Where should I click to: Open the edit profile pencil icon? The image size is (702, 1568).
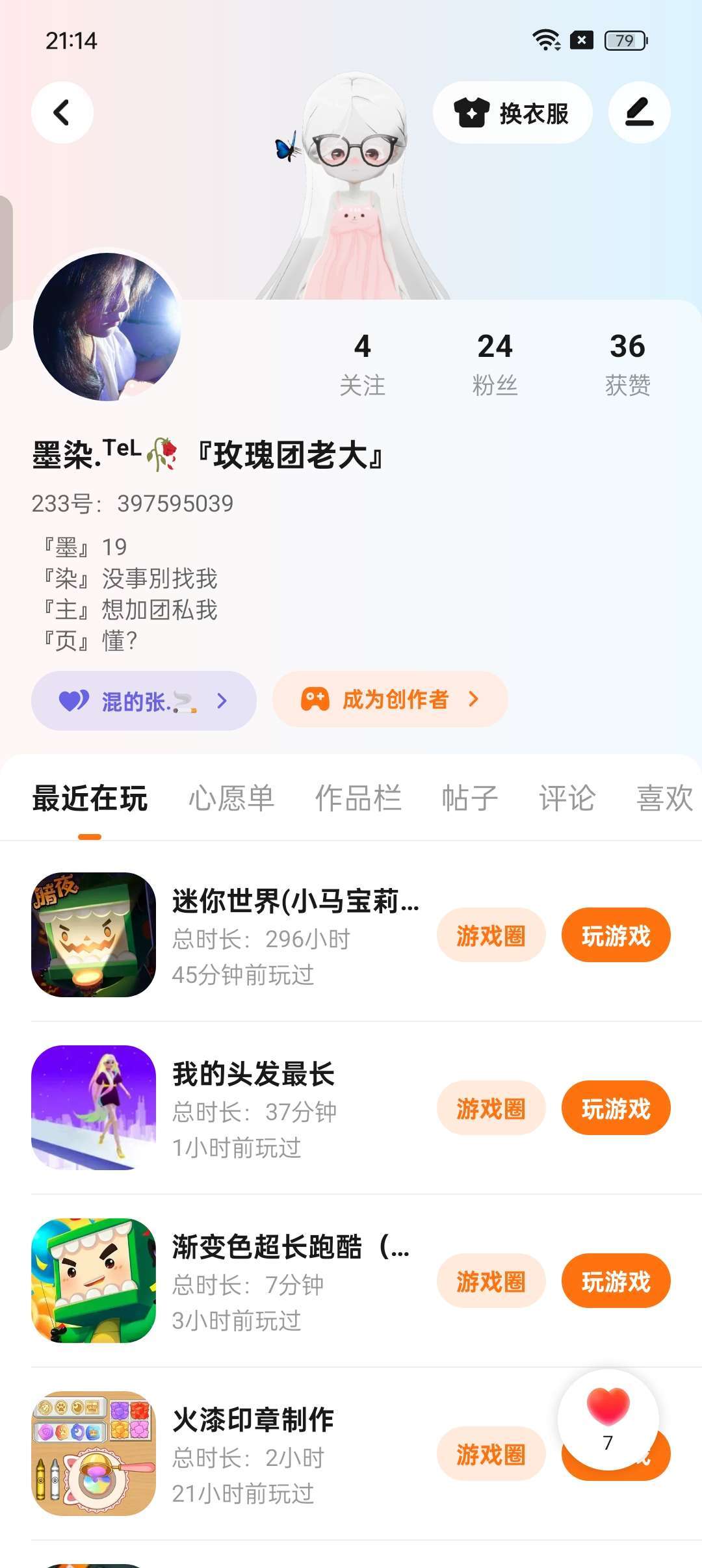[x=639, y=112]
